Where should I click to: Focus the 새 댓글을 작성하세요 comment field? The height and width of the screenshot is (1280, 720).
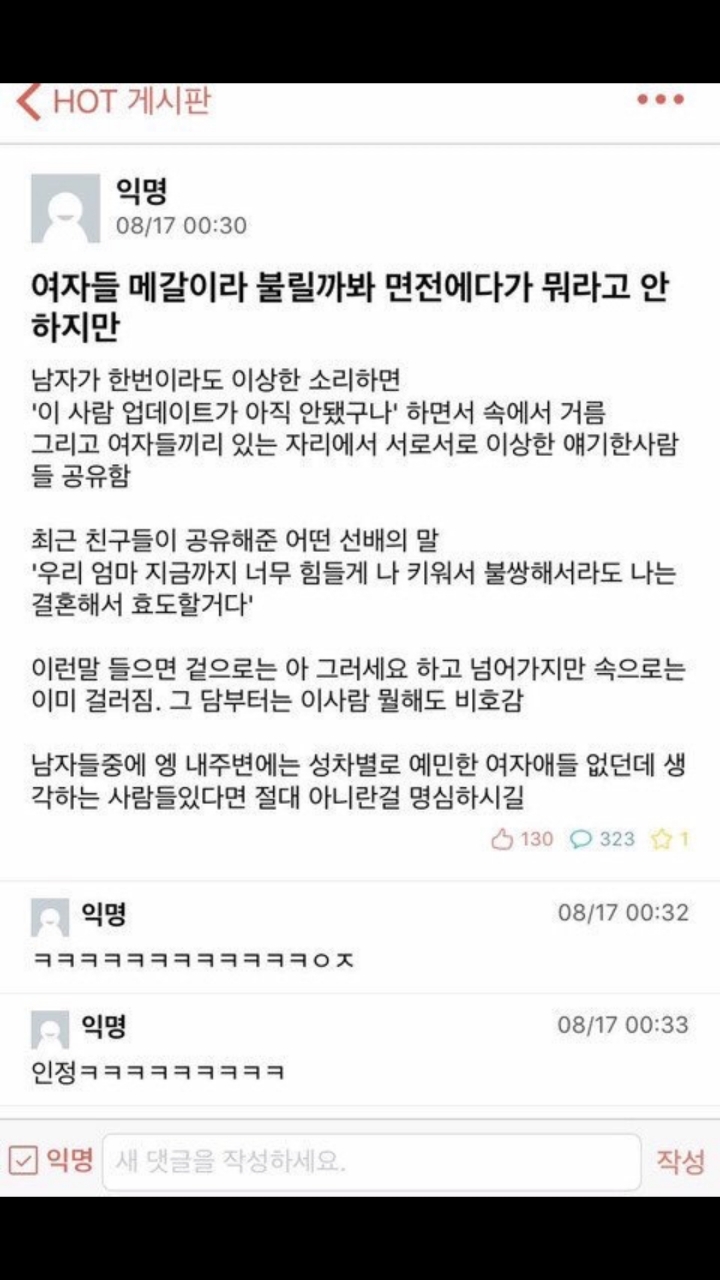click(x=370, y=1162)
